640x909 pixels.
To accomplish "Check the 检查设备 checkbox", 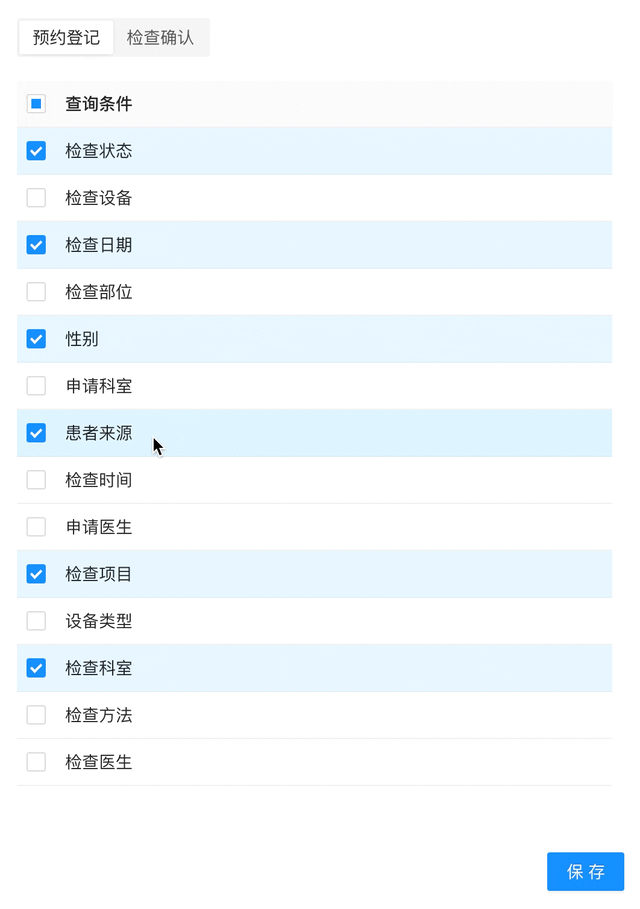I will coord(36,198).
